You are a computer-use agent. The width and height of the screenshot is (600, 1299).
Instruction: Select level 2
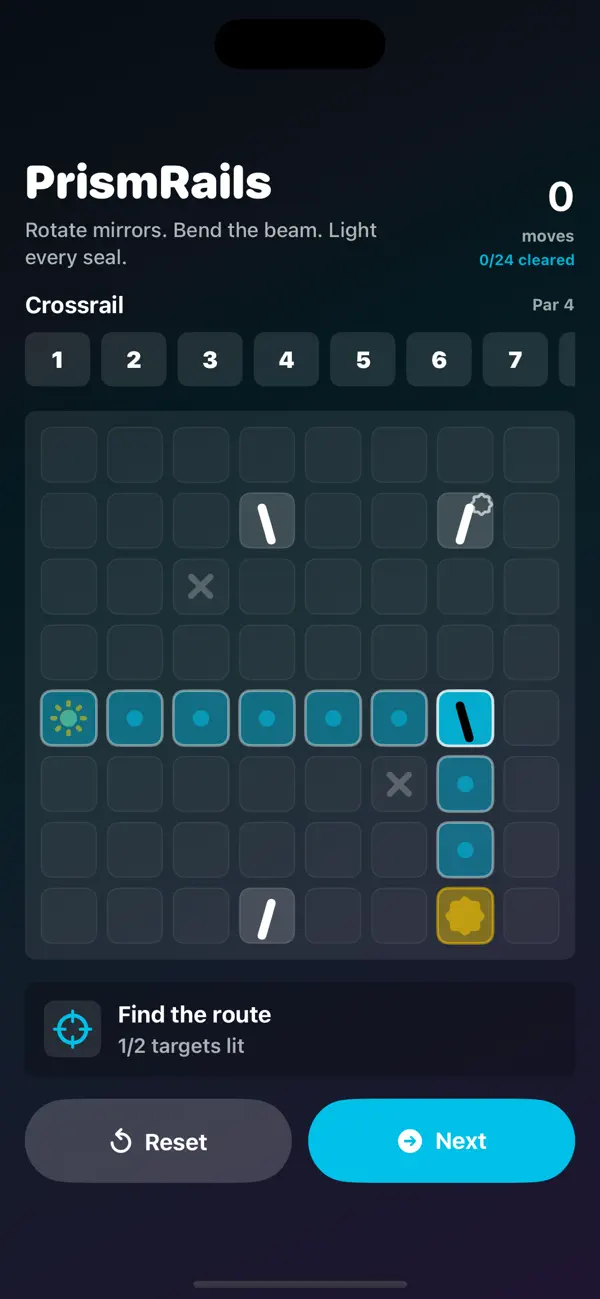click(134, 359)
